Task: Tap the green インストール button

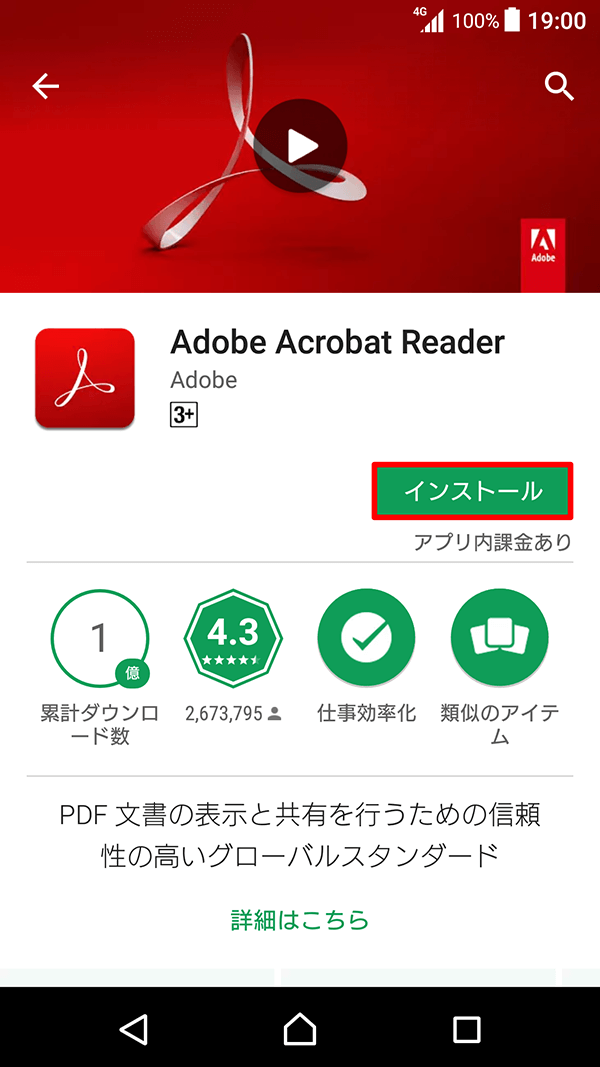Action: [x=473, y=491]
